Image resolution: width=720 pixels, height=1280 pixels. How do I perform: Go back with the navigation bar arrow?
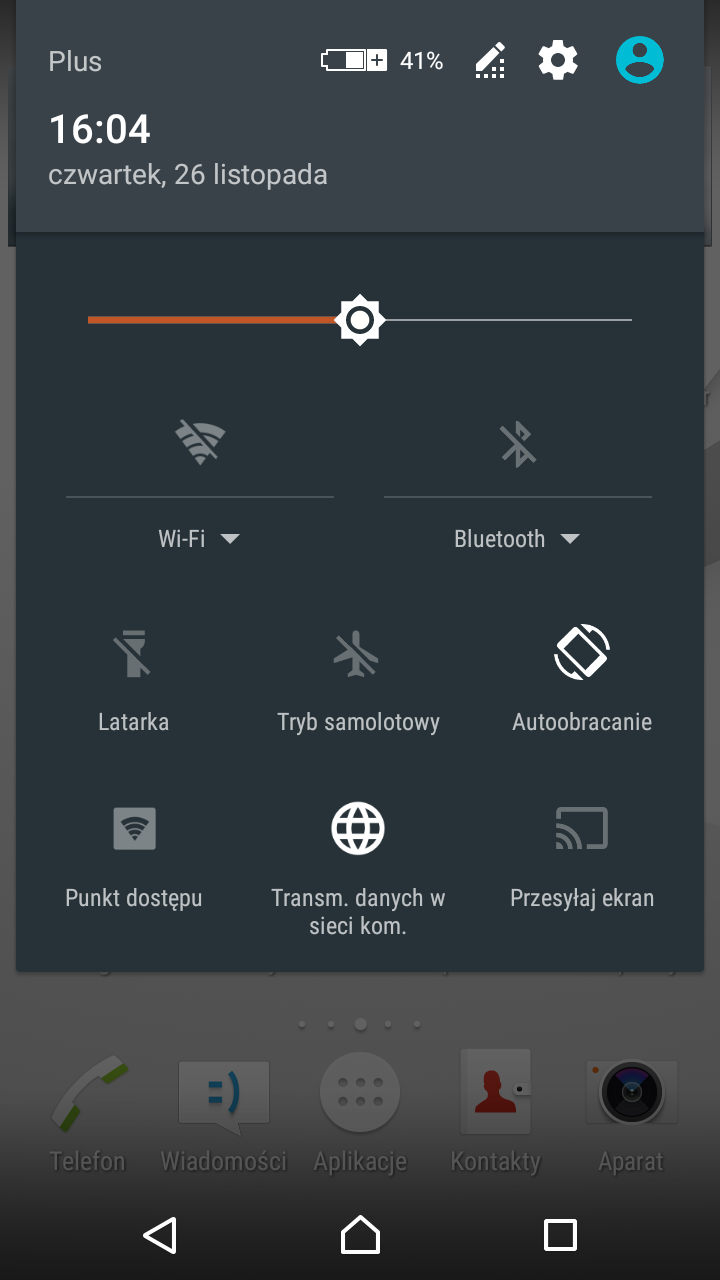tap(160, 1235)
